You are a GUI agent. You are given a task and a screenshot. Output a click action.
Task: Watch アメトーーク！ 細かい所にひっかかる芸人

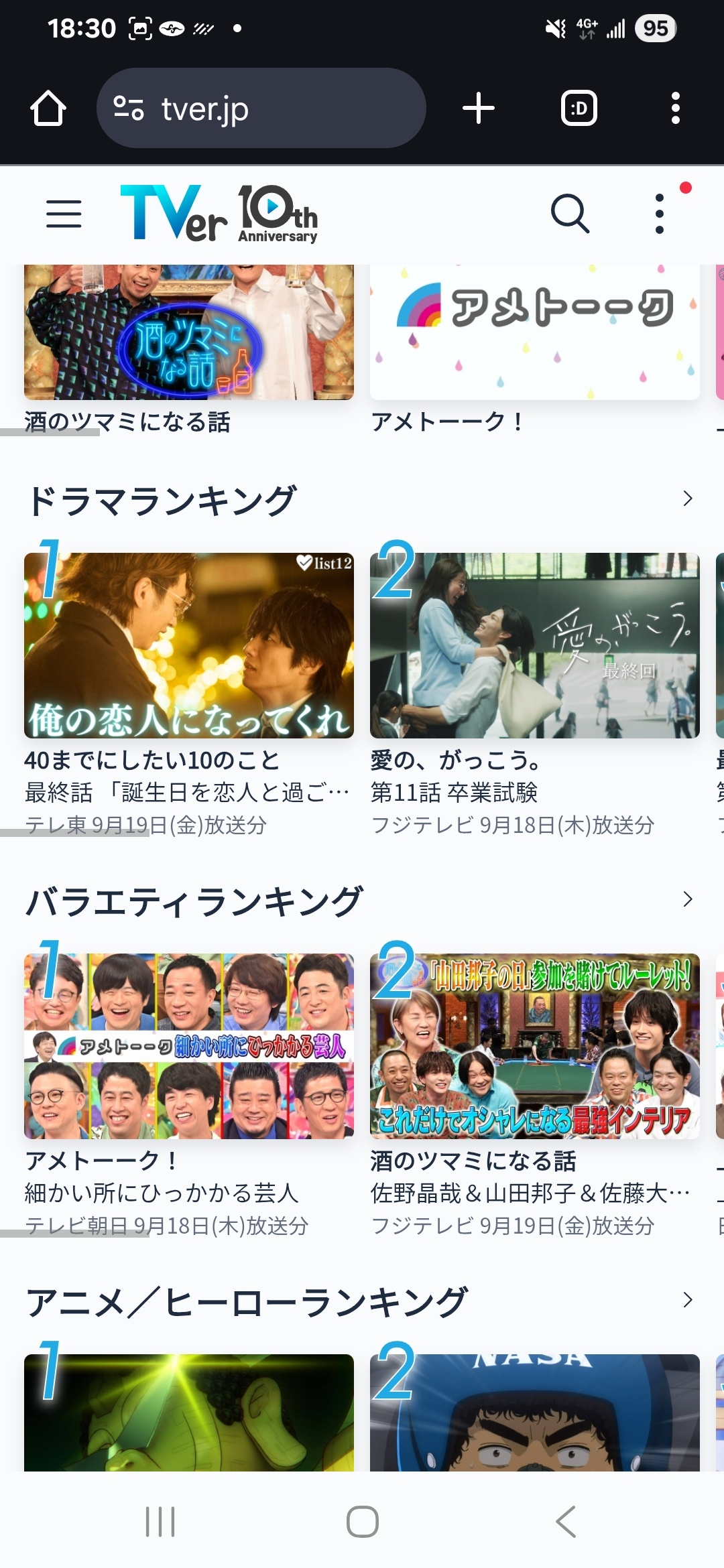189,1047
